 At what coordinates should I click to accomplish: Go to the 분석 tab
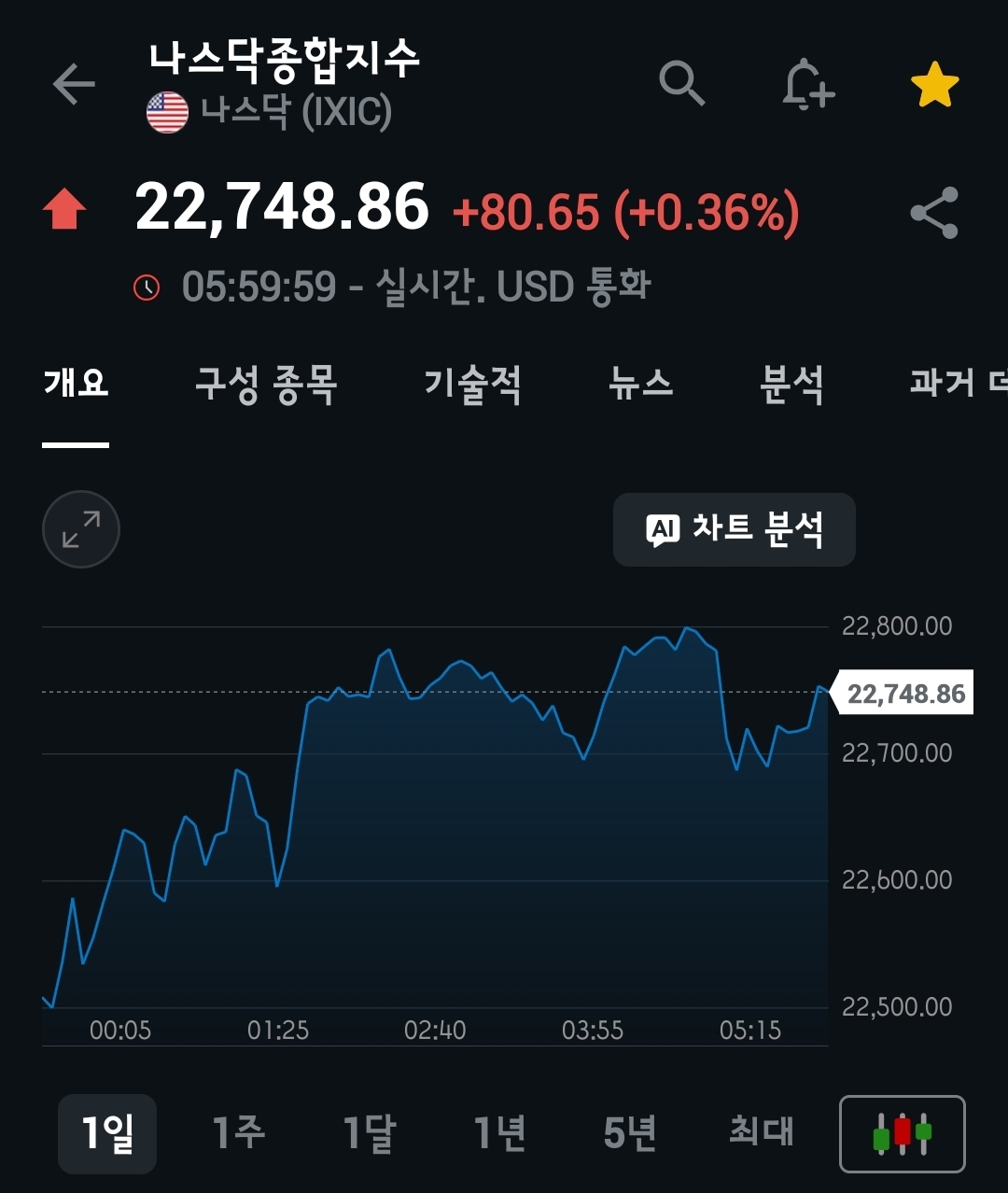[791, 385]
